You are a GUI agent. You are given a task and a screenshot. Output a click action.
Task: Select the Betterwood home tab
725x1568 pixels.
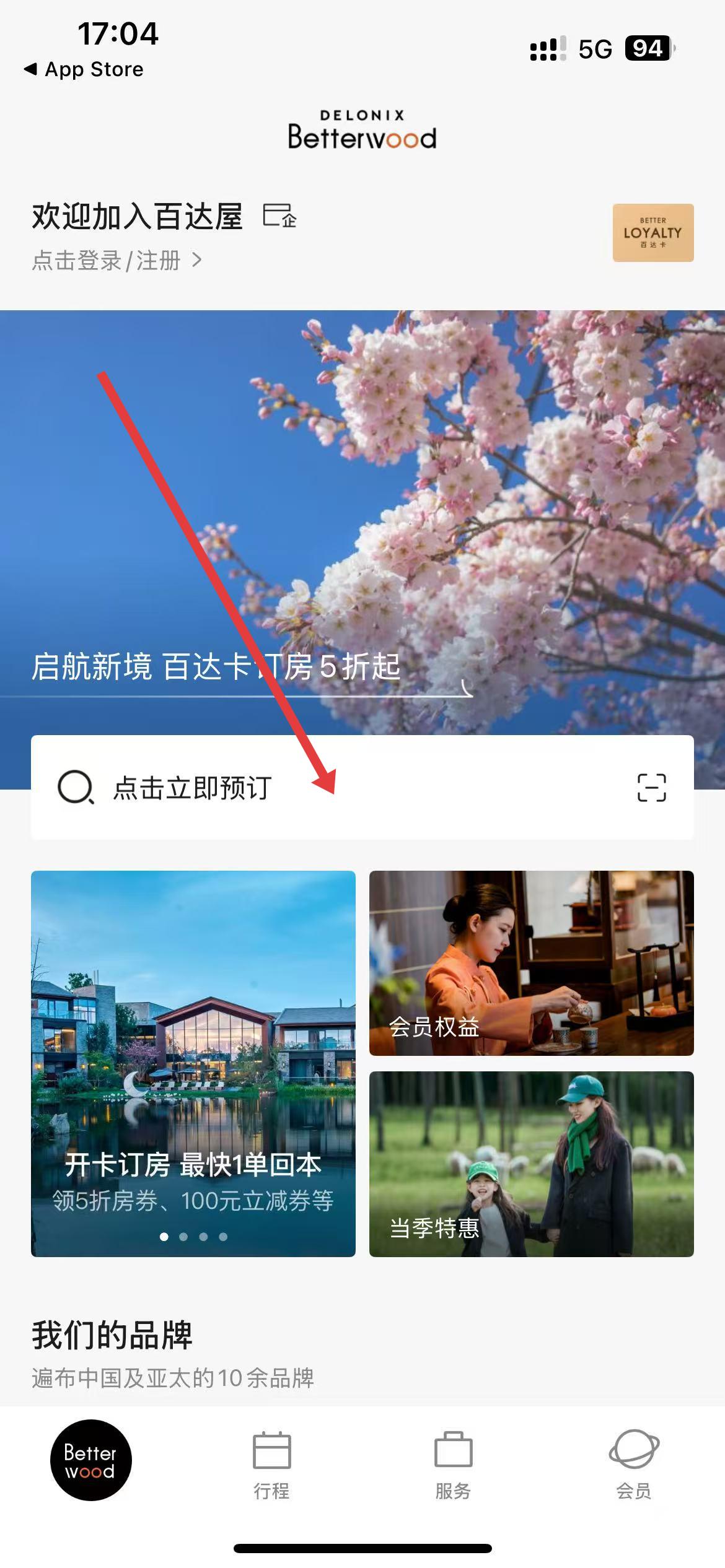click(x=90, y=1460)
